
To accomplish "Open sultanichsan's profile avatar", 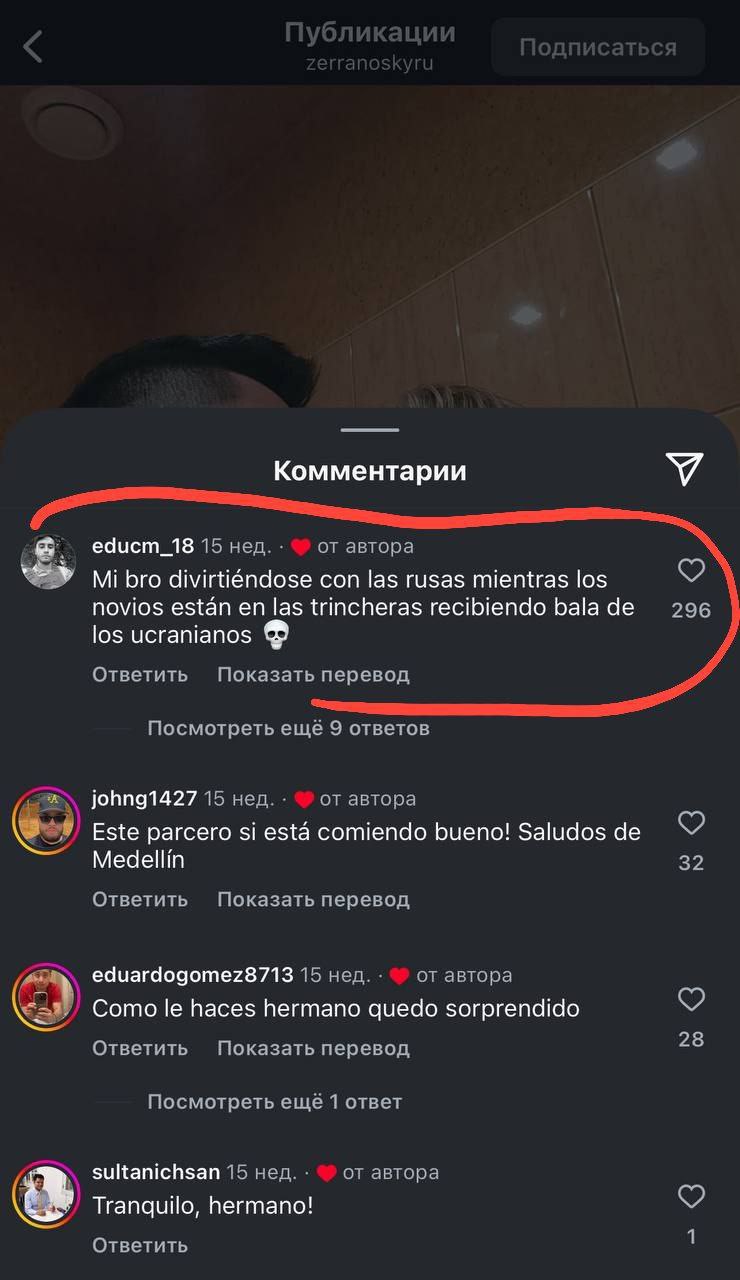I will pyautogui.click(x=46, y=1195).
